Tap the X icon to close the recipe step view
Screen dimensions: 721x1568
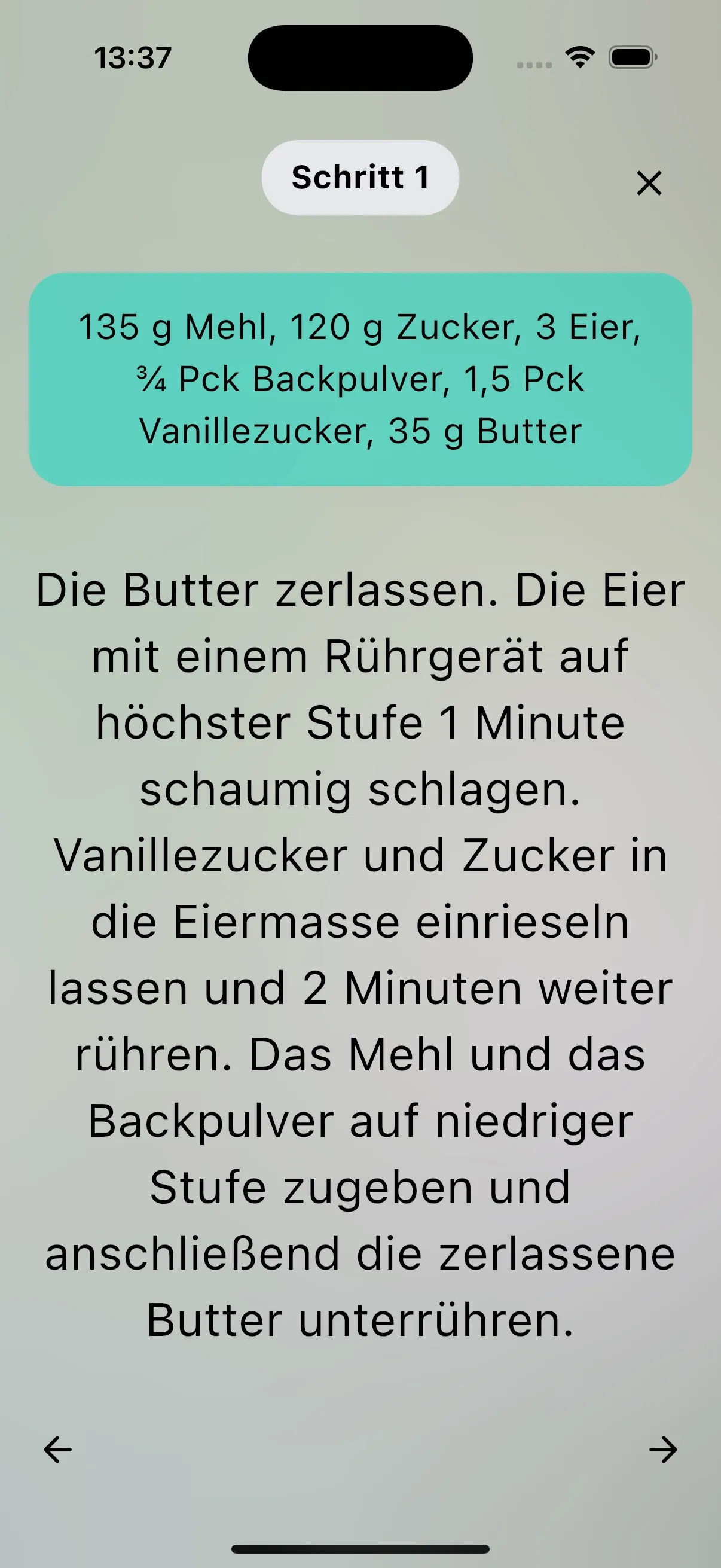[x=650, y=182]
